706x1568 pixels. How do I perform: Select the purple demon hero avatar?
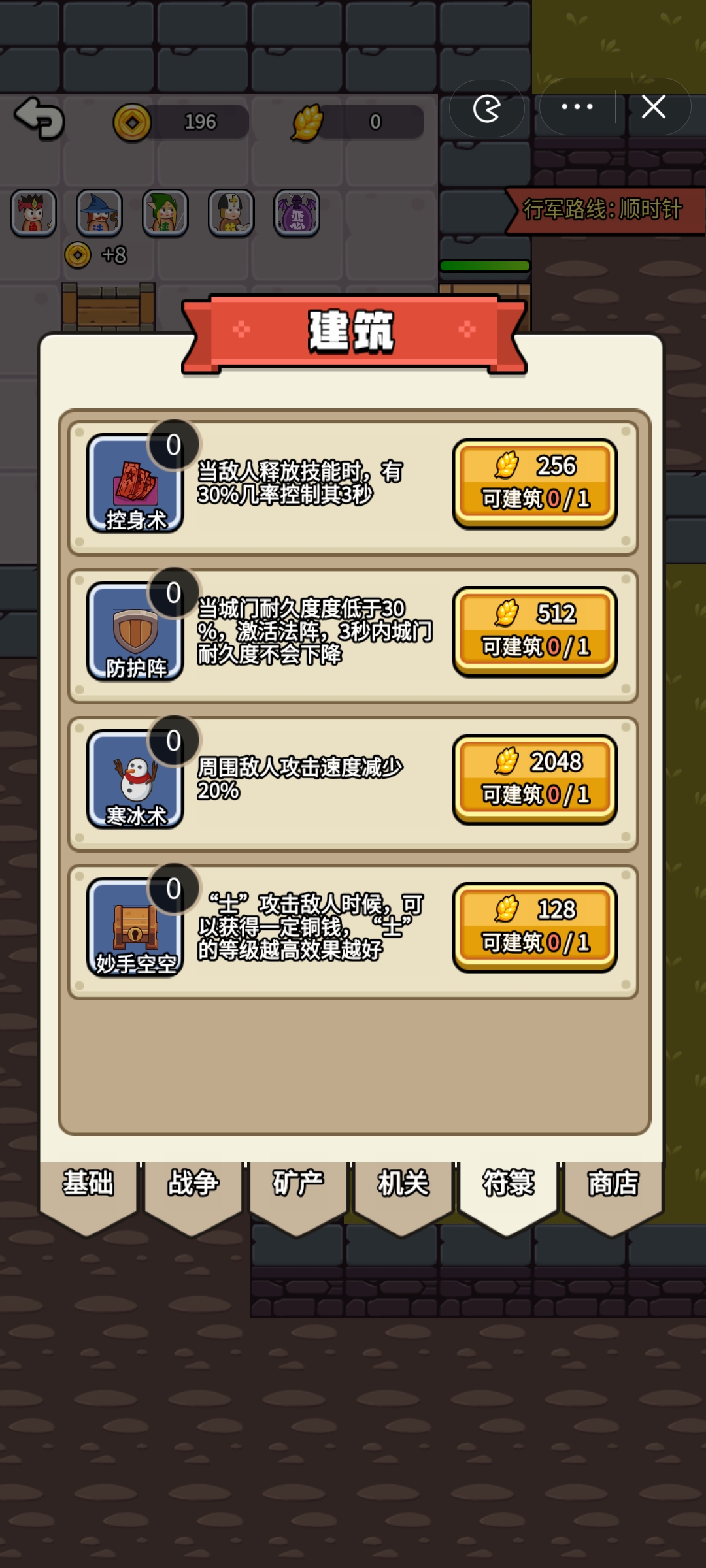[297, 213]
